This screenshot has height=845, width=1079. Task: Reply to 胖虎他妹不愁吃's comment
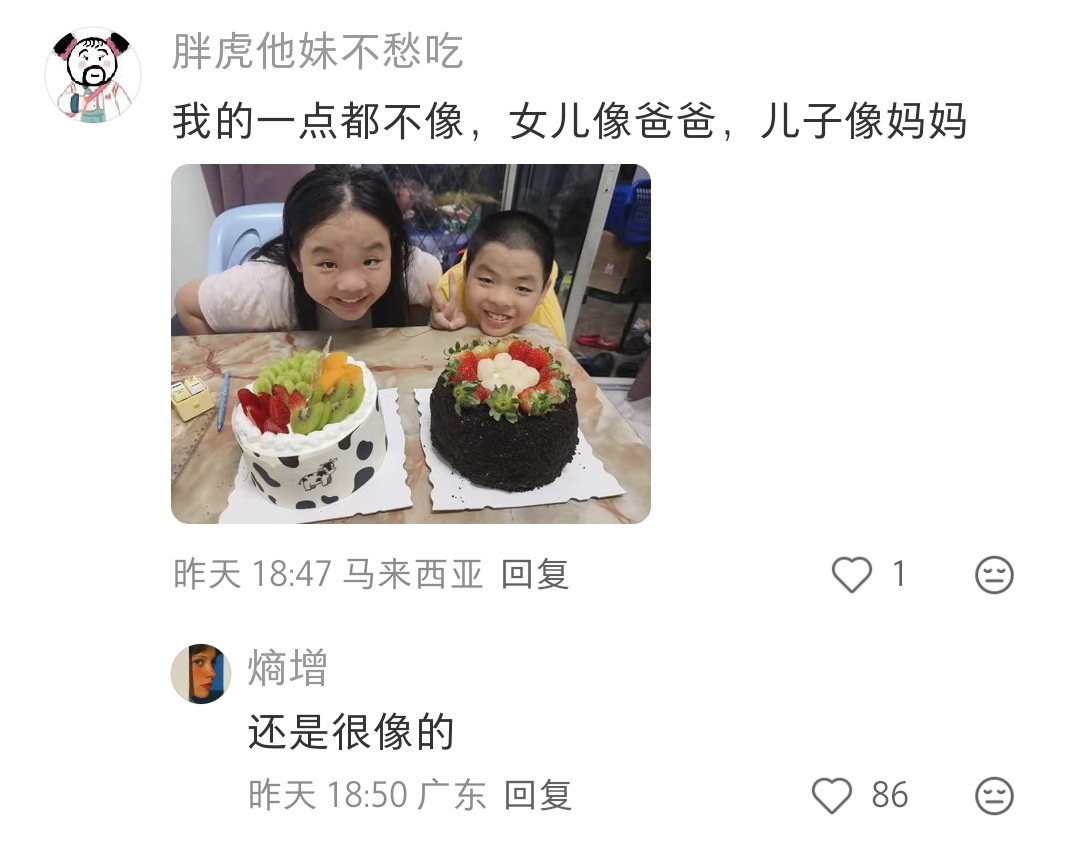click(x=535, y=574)
